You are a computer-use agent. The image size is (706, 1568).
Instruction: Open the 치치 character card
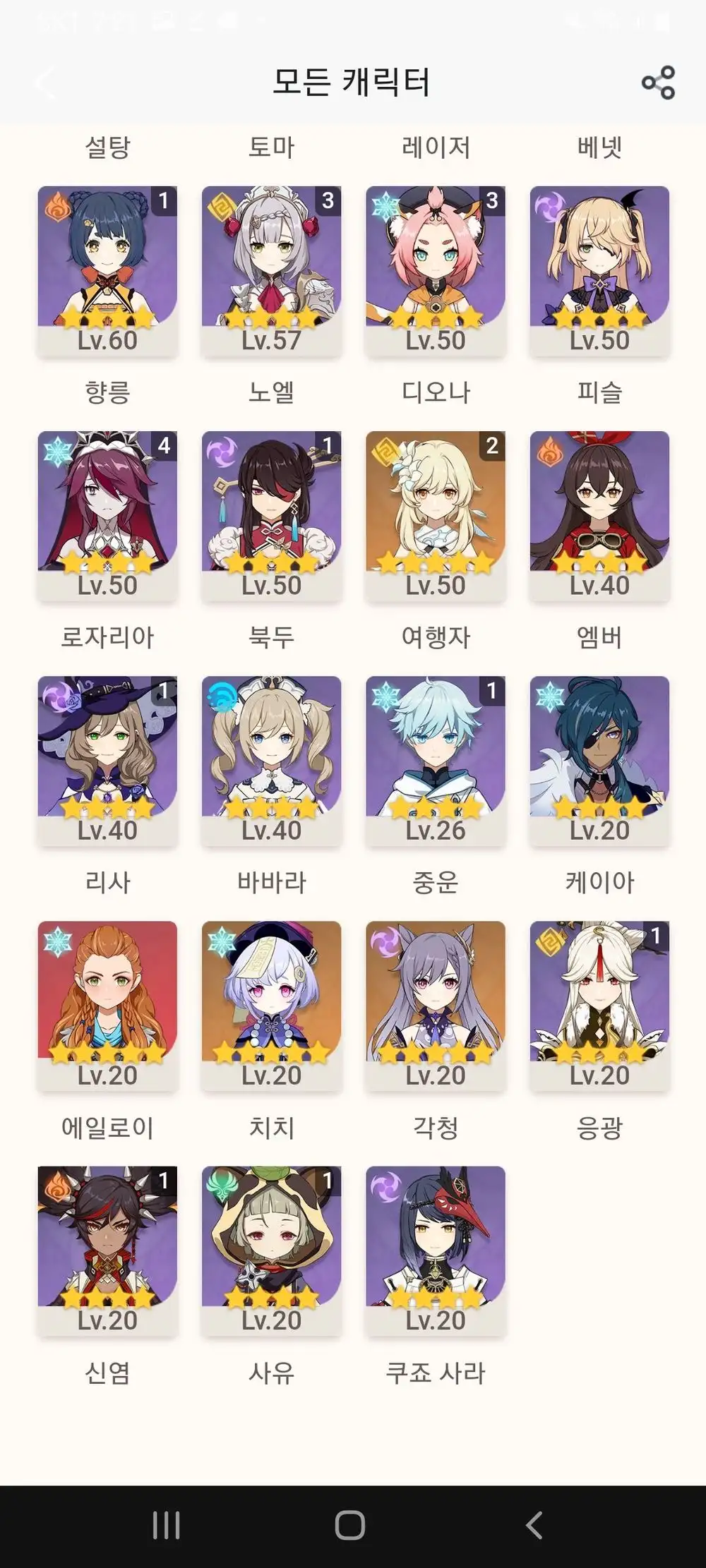click(271, 1006)
